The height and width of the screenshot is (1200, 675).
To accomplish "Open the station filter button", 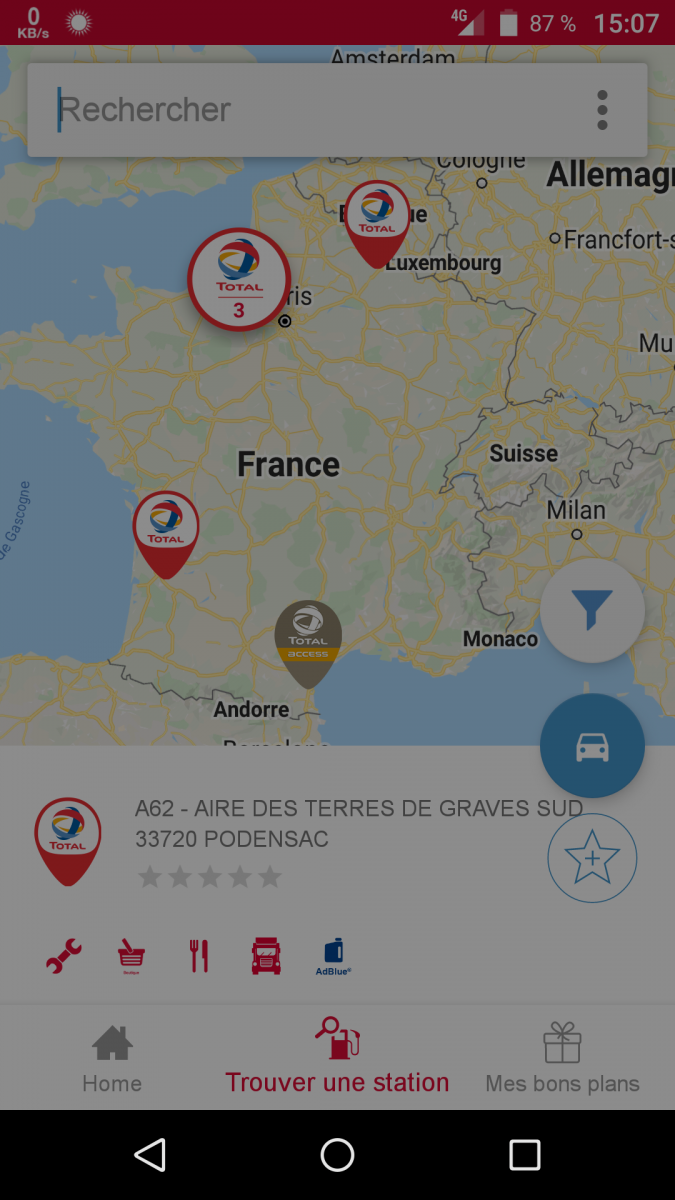I will pyautogui.click(x=592, y=610).
